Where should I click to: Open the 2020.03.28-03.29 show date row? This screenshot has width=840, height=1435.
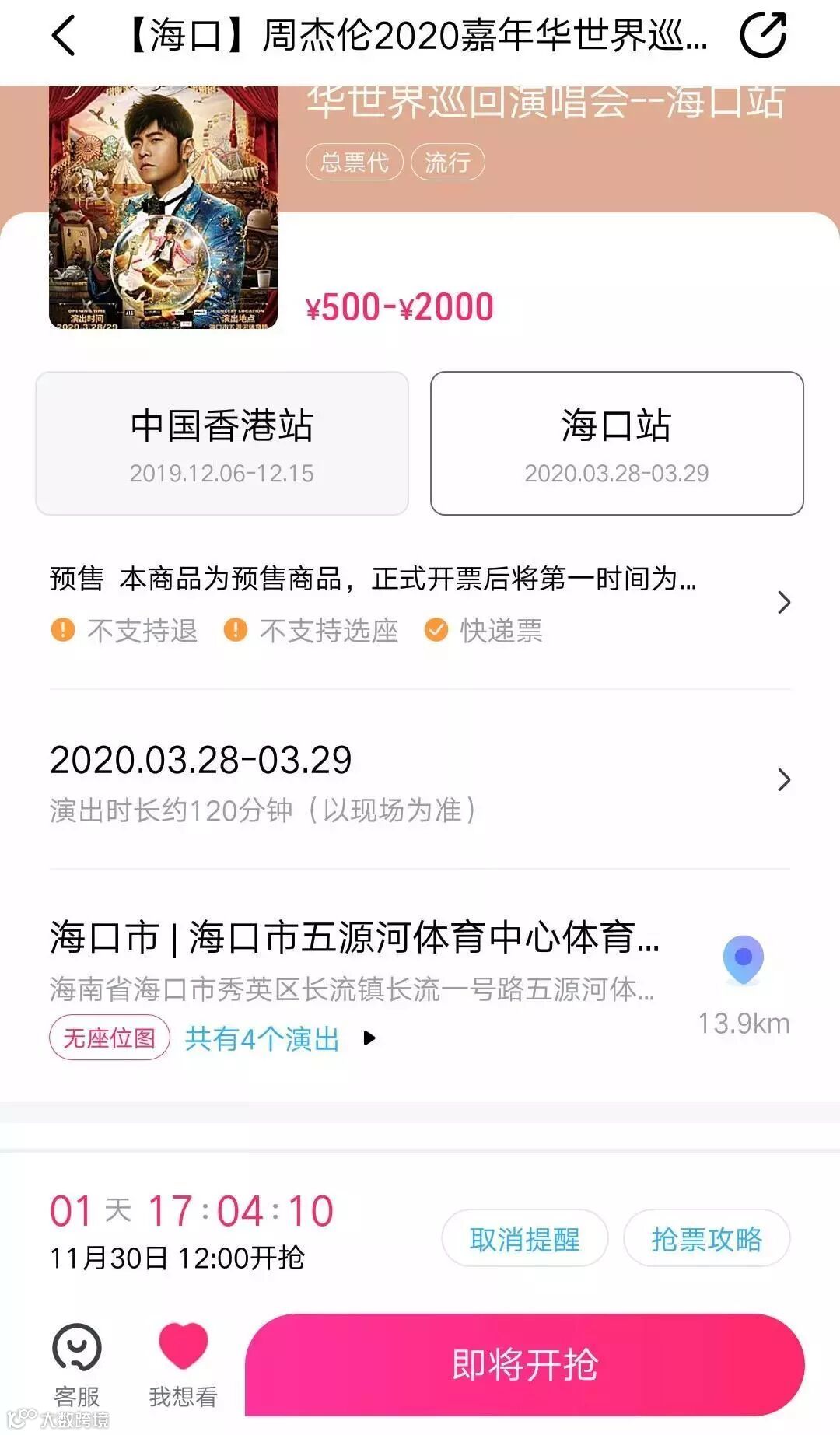click(420, 780)
